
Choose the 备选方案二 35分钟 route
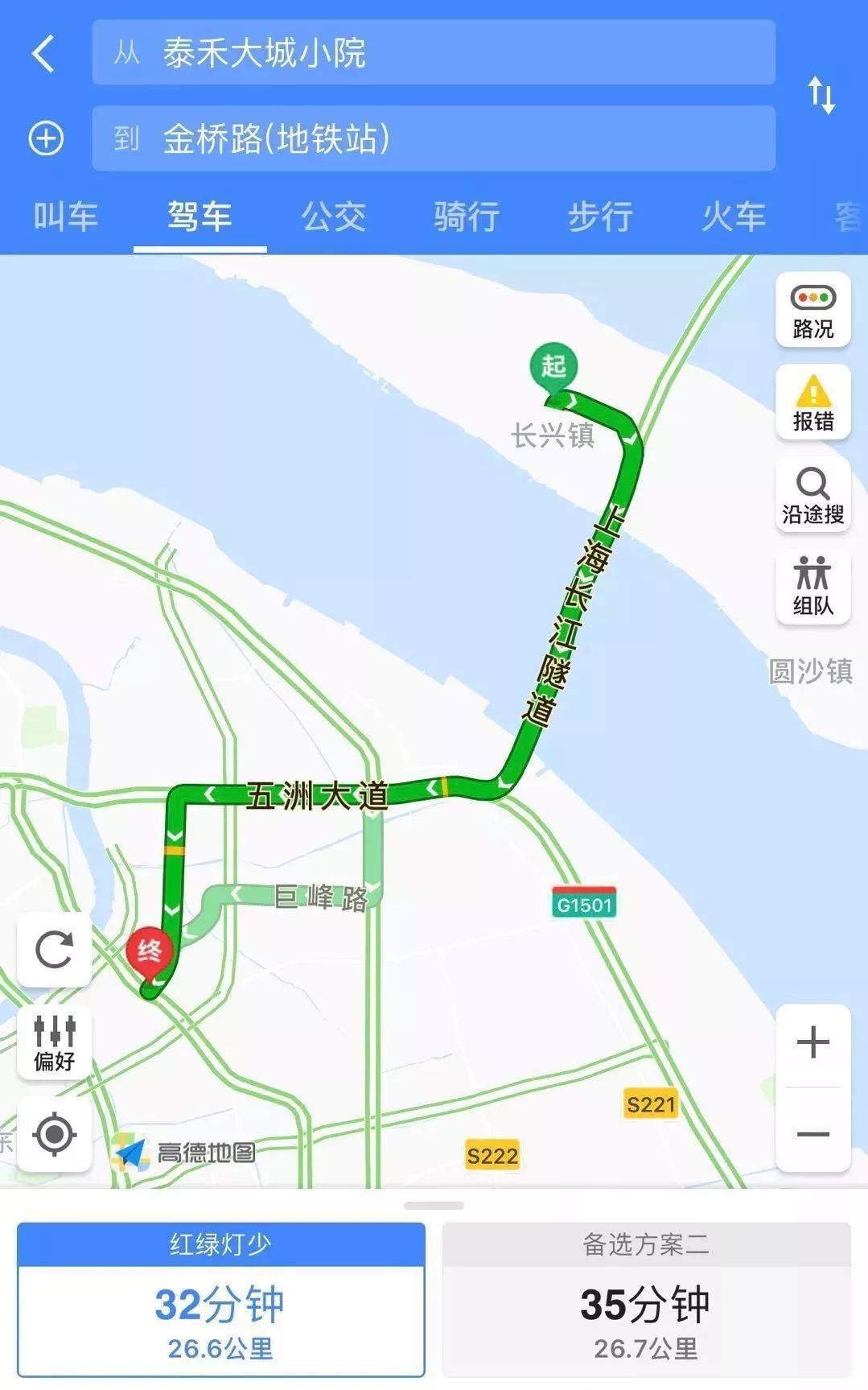point(646,1299)
